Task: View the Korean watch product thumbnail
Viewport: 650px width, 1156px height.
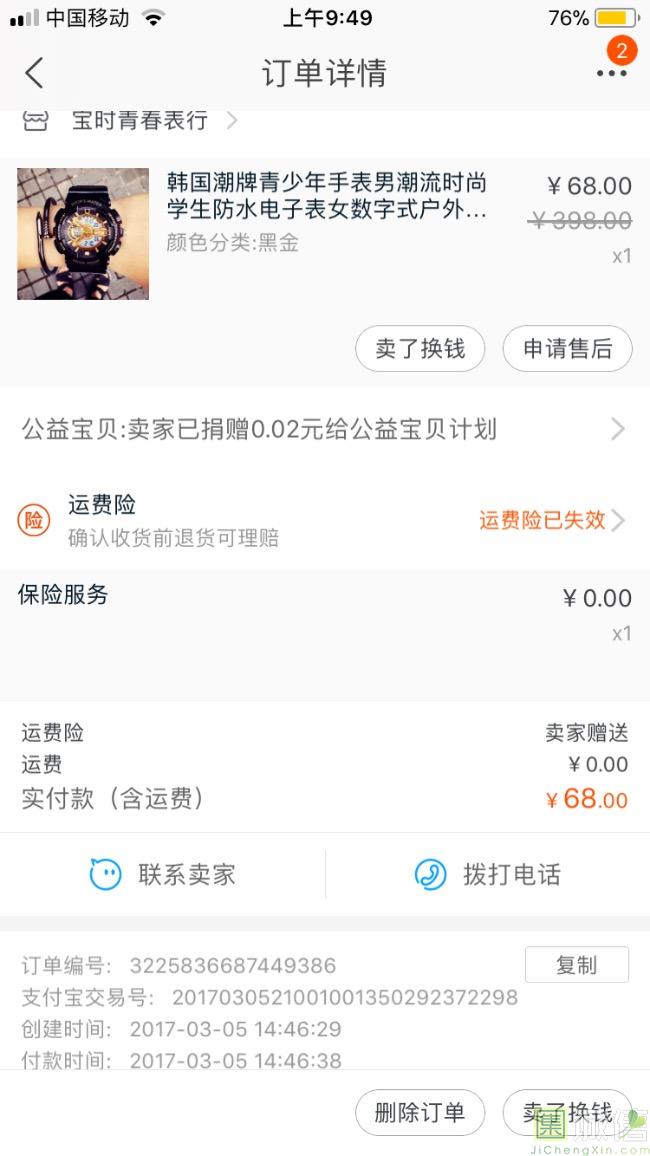Action: click(x=83, y=234)
